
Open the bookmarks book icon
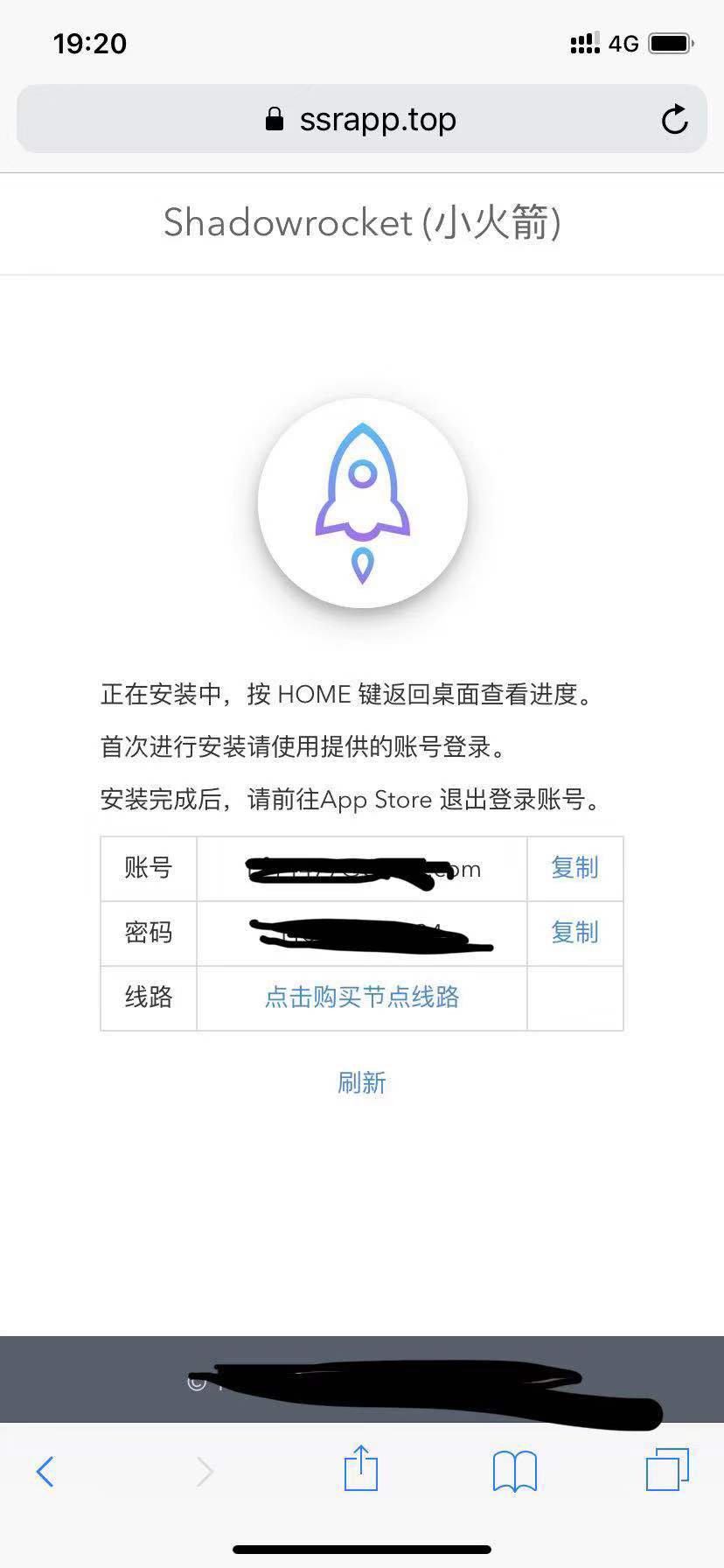515,1472
